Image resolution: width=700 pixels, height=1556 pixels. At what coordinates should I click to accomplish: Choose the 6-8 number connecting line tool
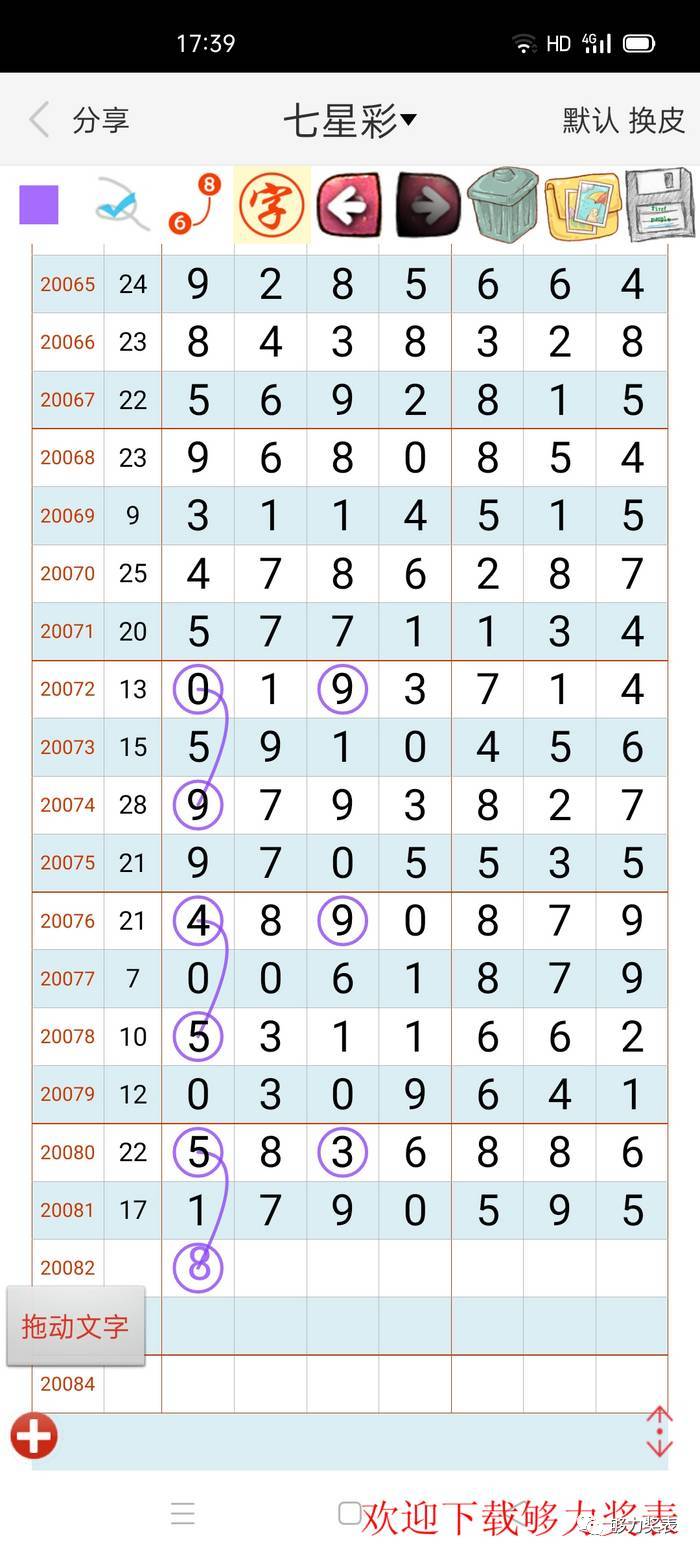pyautogui.click(x=195, y=204)
